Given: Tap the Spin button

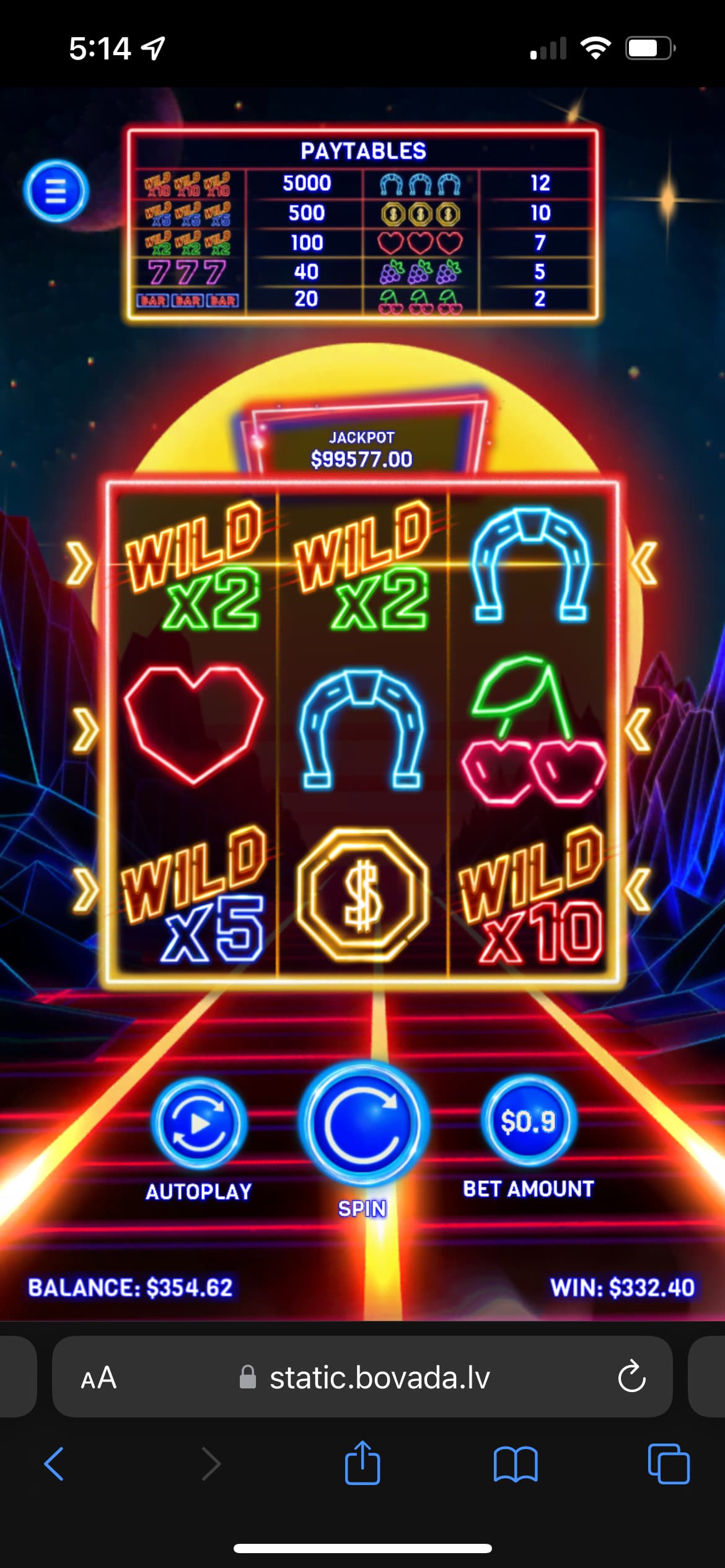Looking at the screenshot, I should click(363, 1125).
